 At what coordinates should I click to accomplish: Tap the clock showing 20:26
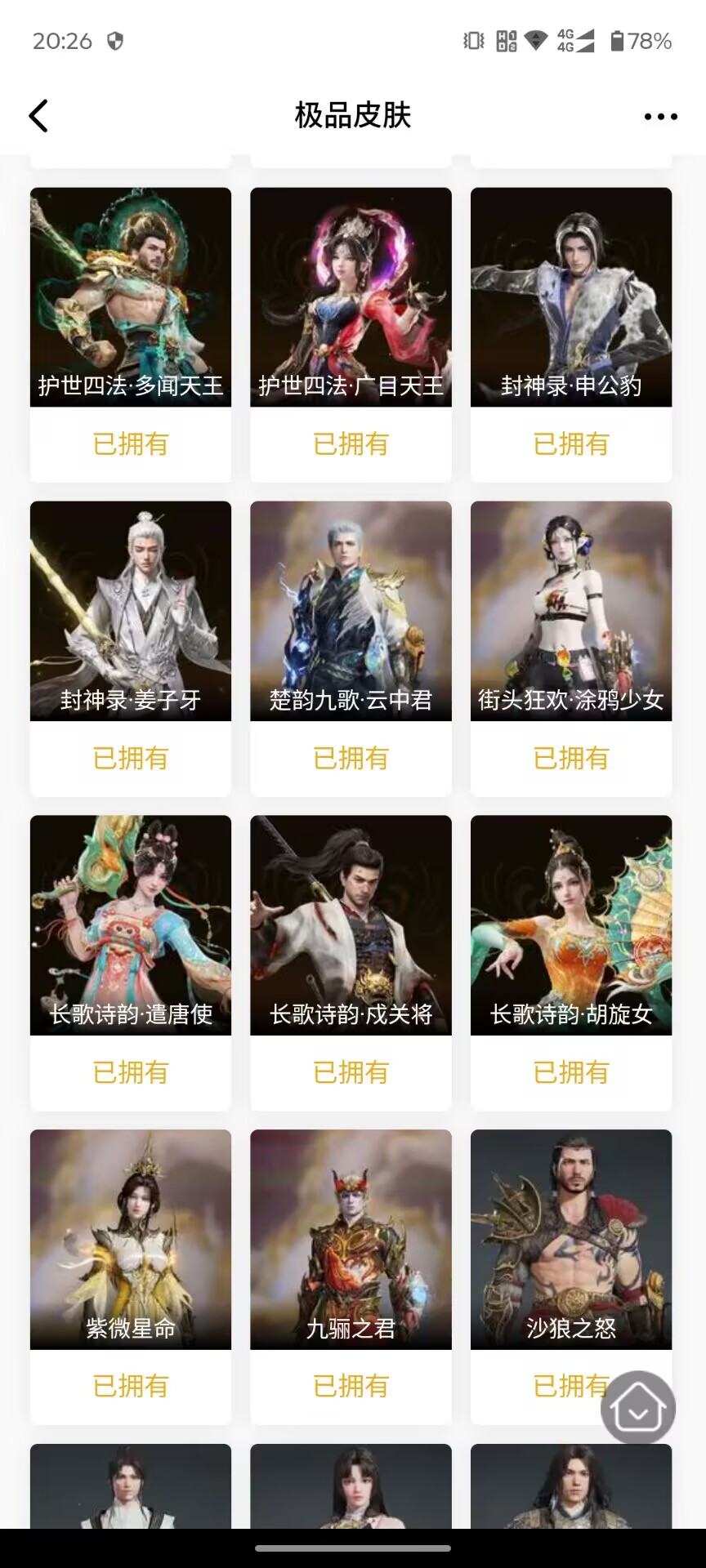click(x=64, y=40)
